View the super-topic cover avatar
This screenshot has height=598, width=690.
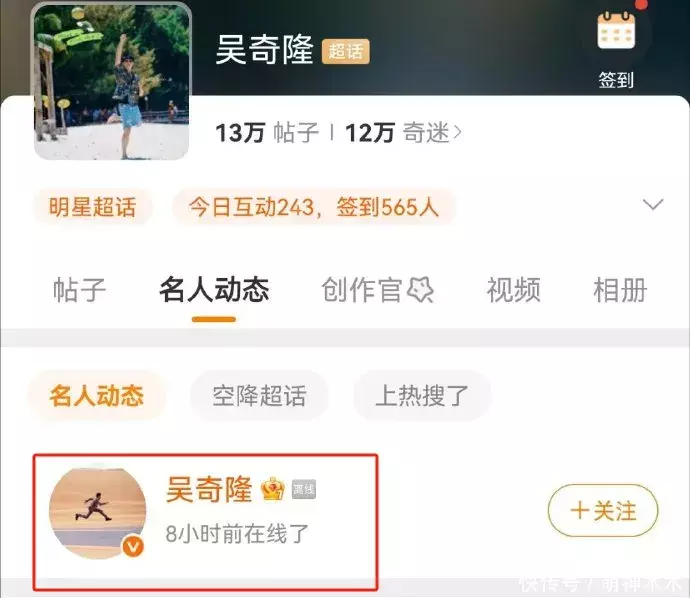point(112,80)
